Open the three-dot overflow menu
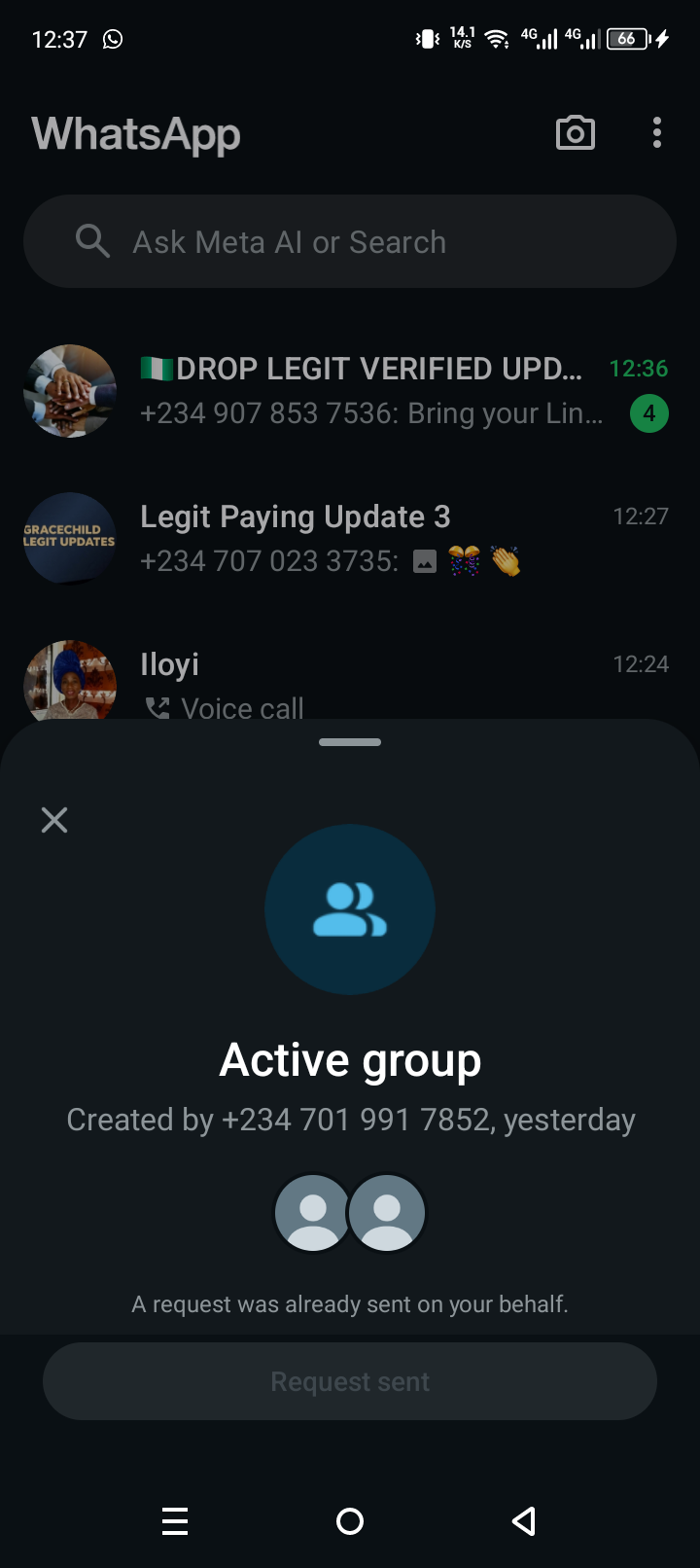The width and height of the screenshot is (700, 1568). [x=657, y=133]
